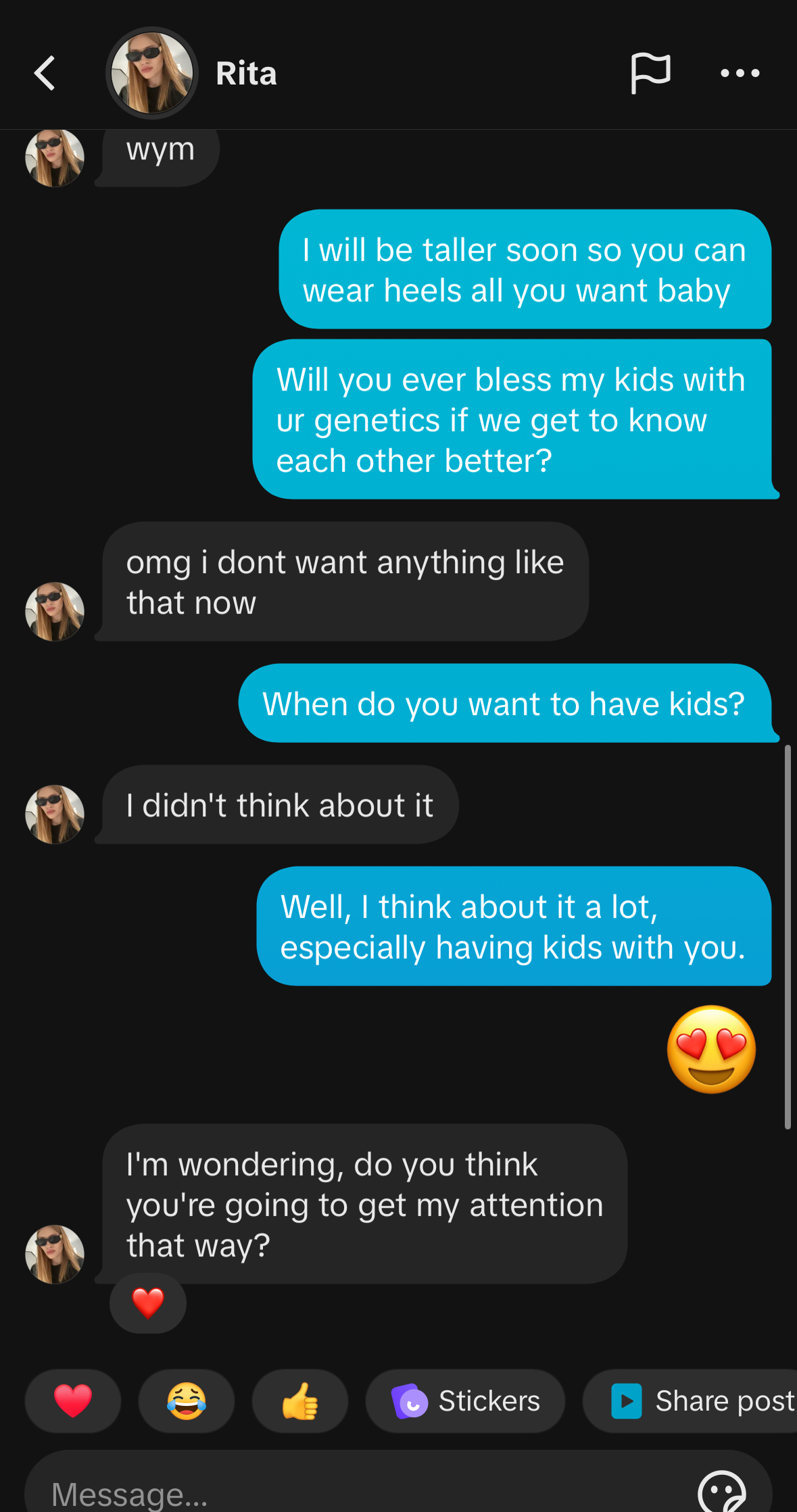Viewport: 797px width, 1512px height.
Task: Tap the heart reaction under Rita's last message
Action: click(148, 1303)
